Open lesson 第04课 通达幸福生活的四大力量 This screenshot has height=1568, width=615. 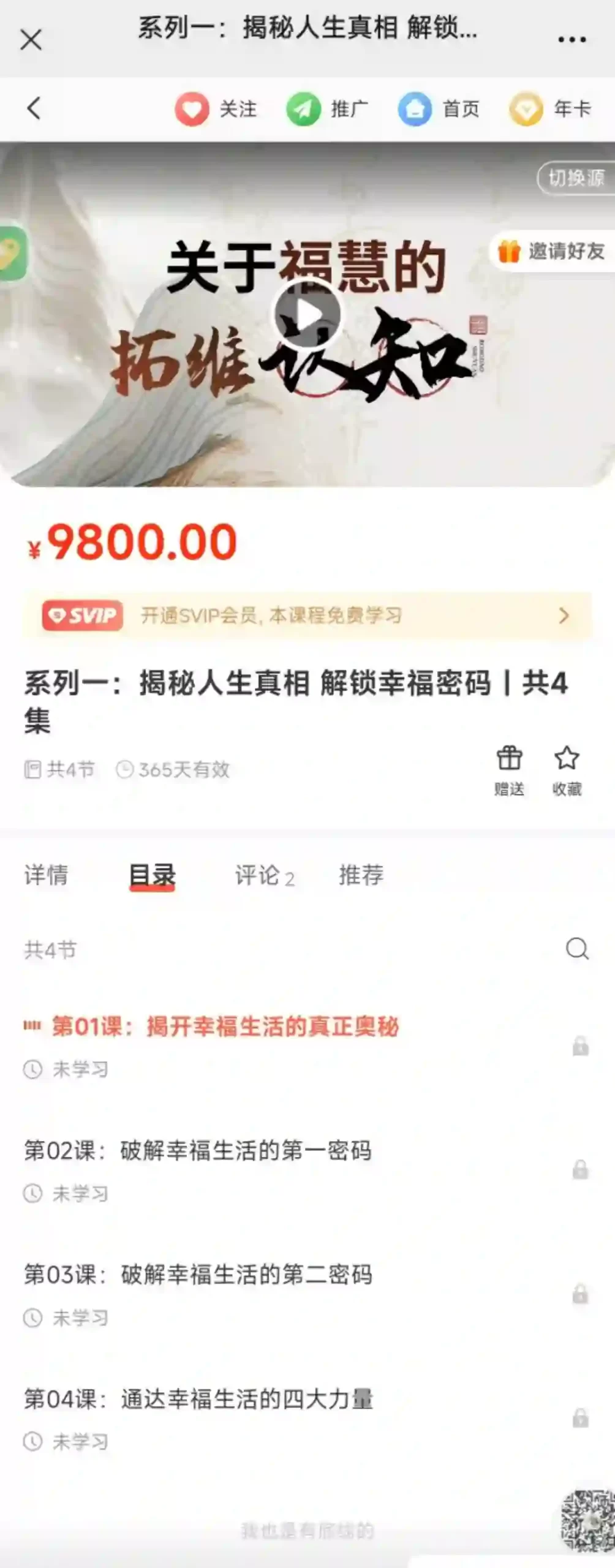307,1419
